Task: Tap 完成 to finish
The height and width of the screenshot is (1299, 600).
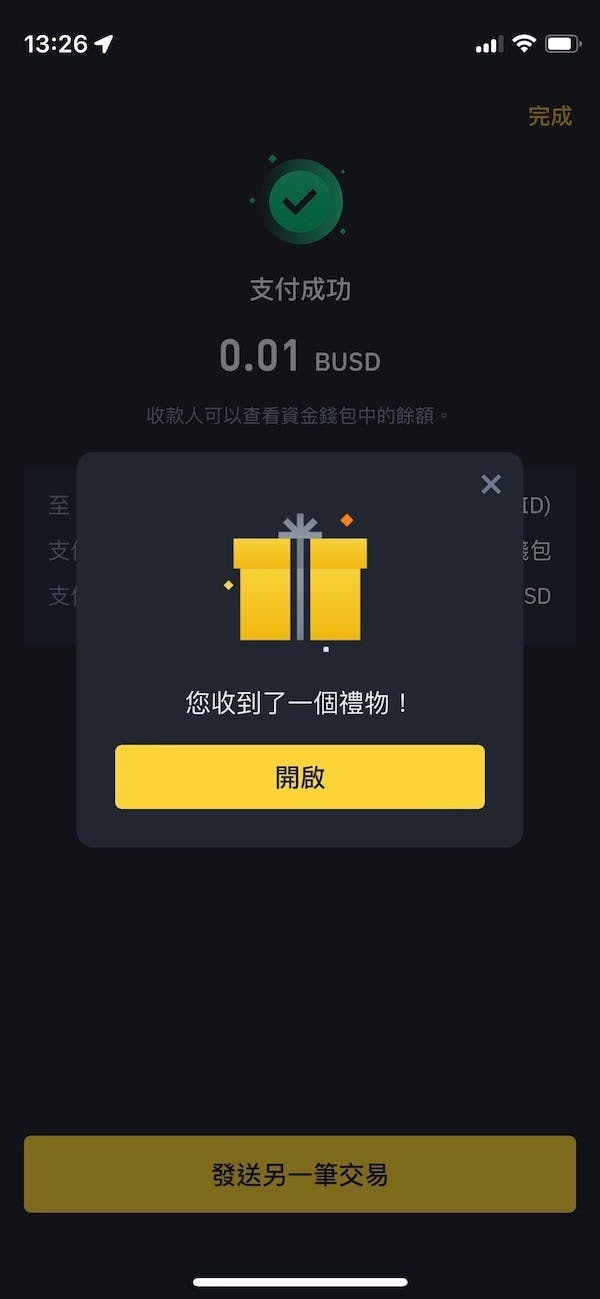Action: [550, 116]
